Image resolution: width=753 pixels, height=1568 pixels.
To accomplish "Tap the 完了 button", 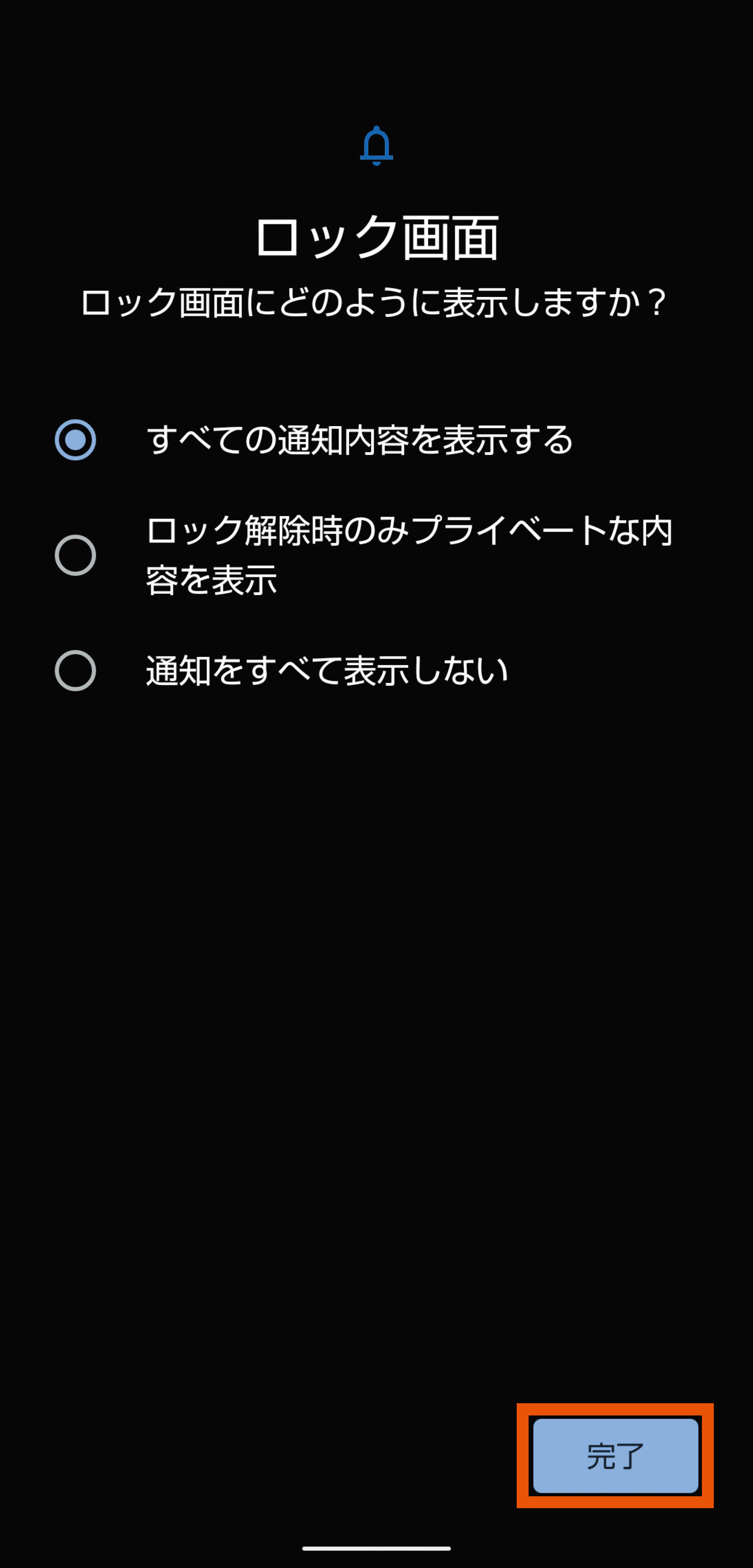I will click(615, 1455).
